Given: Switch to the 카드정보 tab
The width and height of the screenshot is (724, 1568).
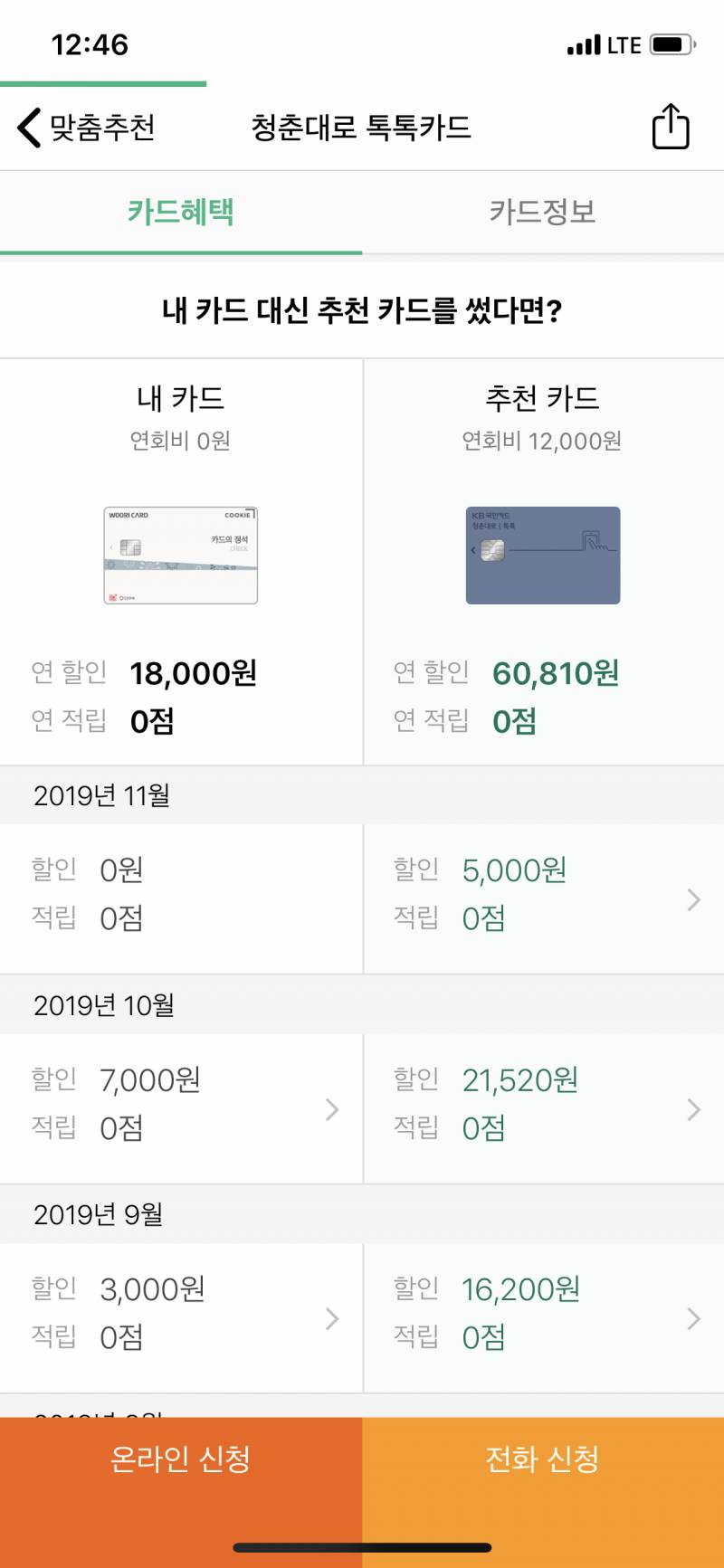Looking at the screenshot, I should (x=543, y=212).
